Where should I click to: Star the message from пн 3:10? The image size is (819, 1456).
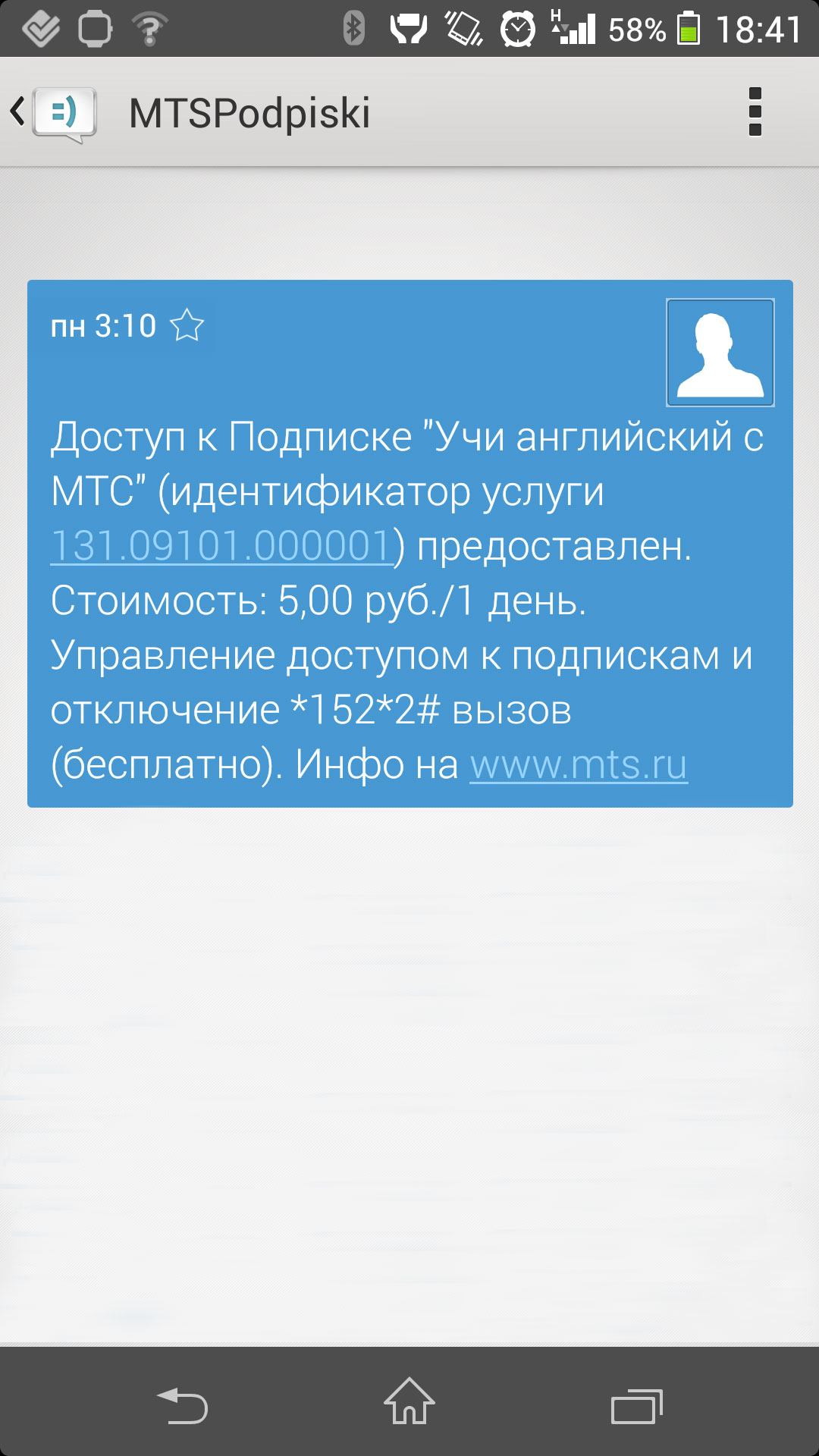point(187,327)
